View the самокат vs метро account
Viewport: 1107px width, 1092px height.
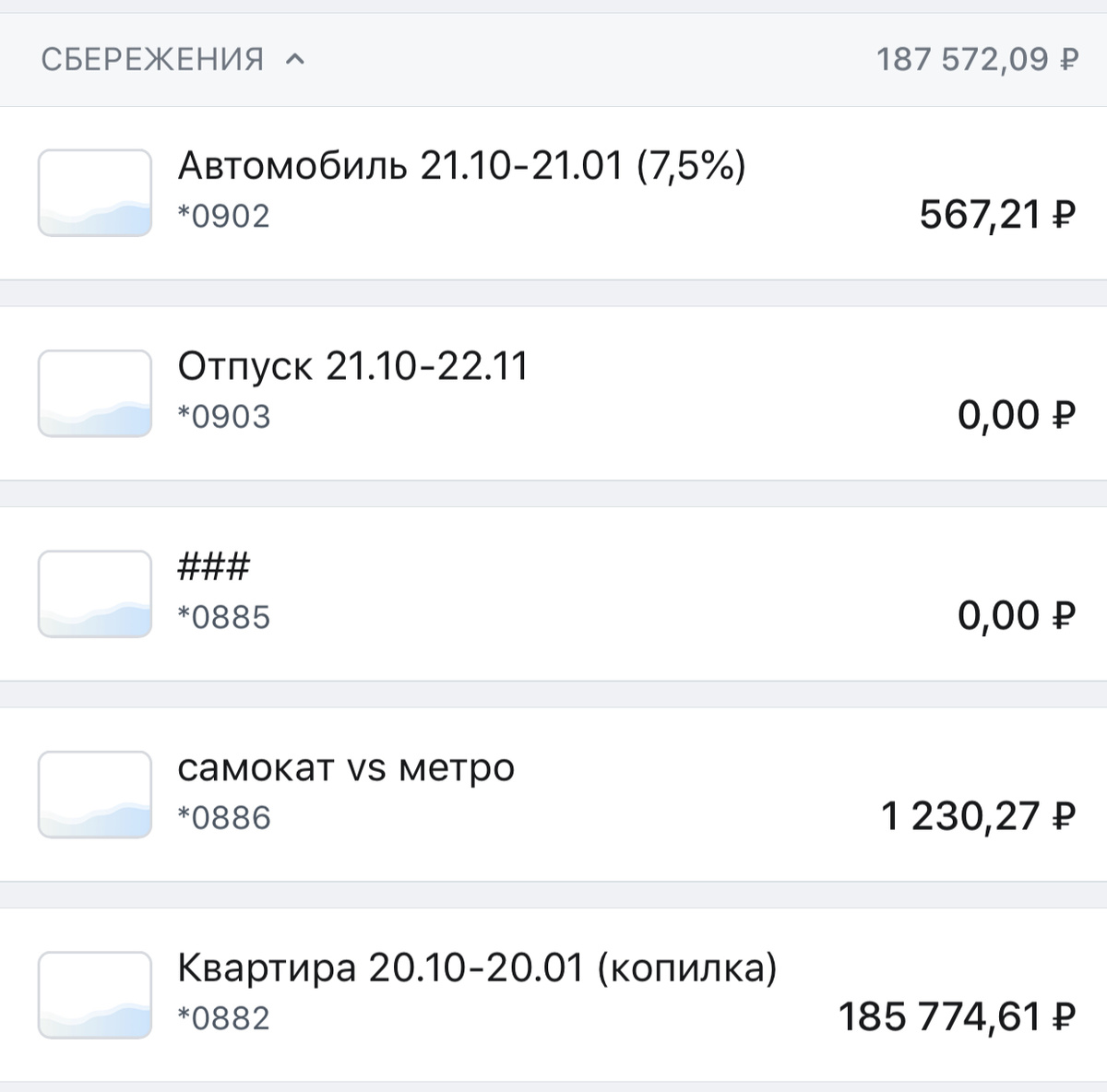[x=553, y=793]
